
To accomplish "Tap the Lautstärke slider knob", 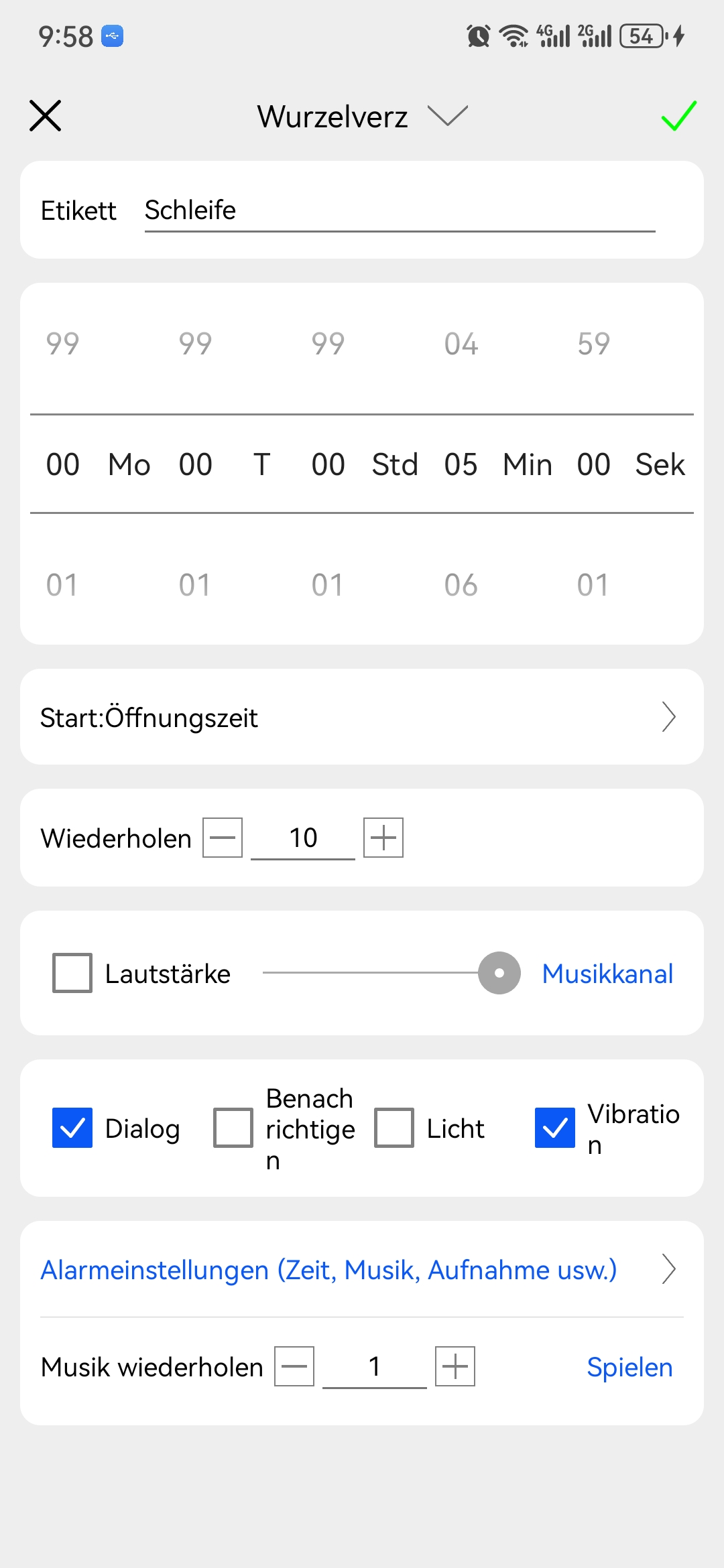I will coord(499,973).
